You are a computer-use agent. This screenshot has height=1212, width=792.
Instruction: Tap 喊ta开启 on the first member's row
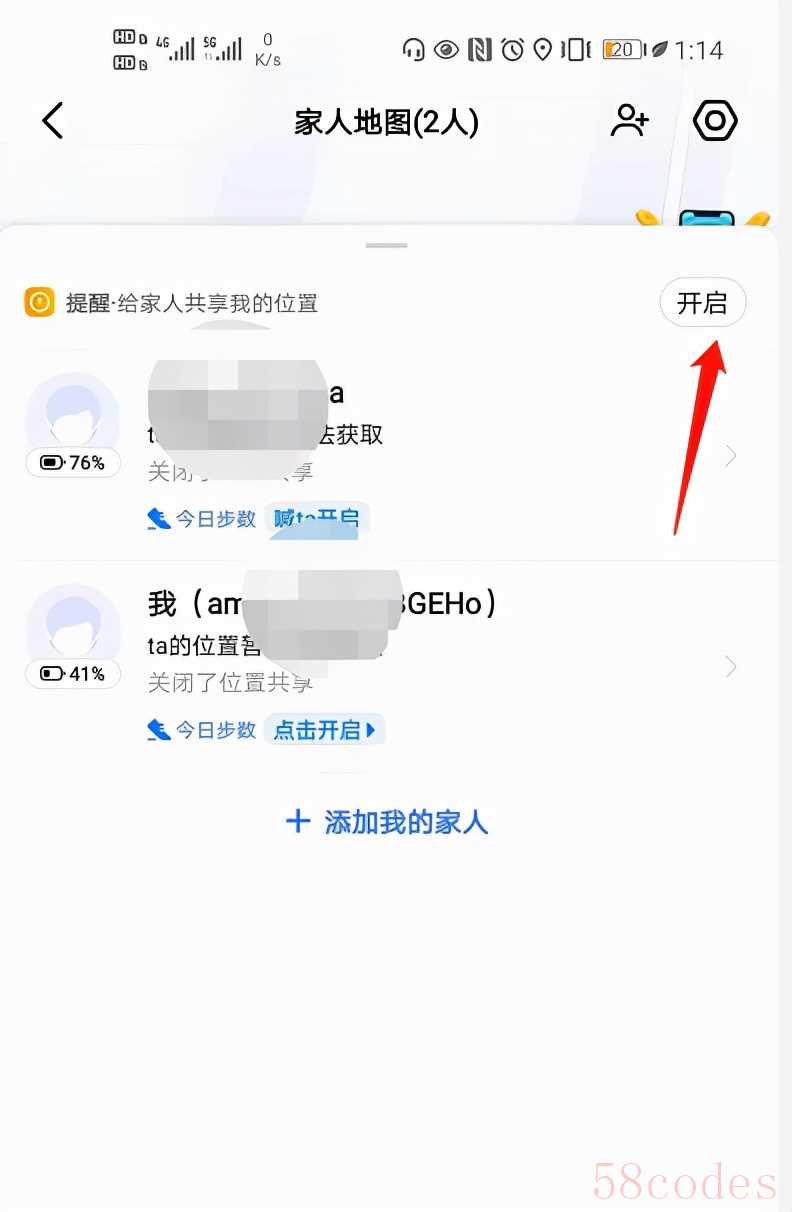[316, 518]
